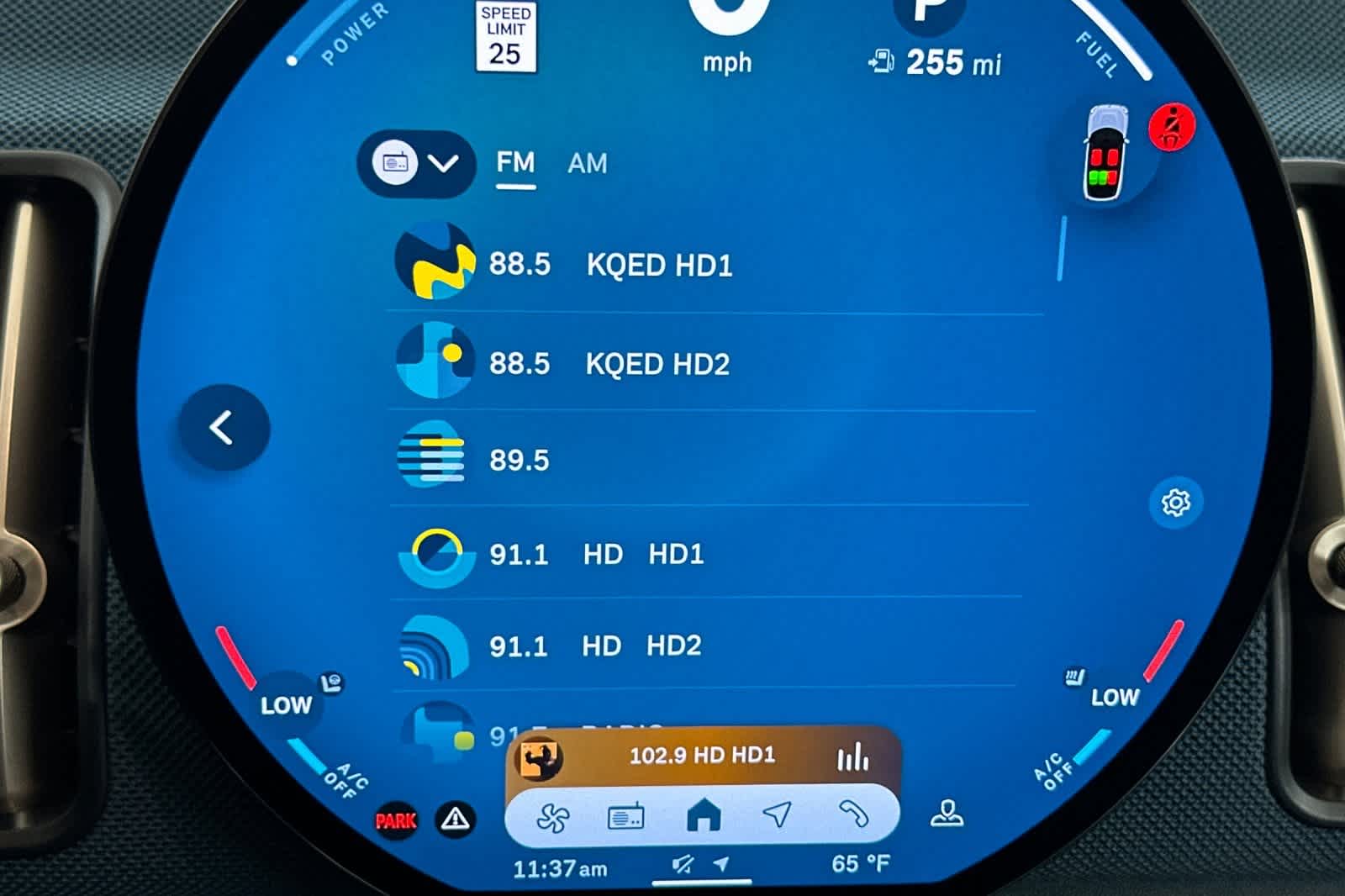Open navigation arrow shortcut

[777, 814]
